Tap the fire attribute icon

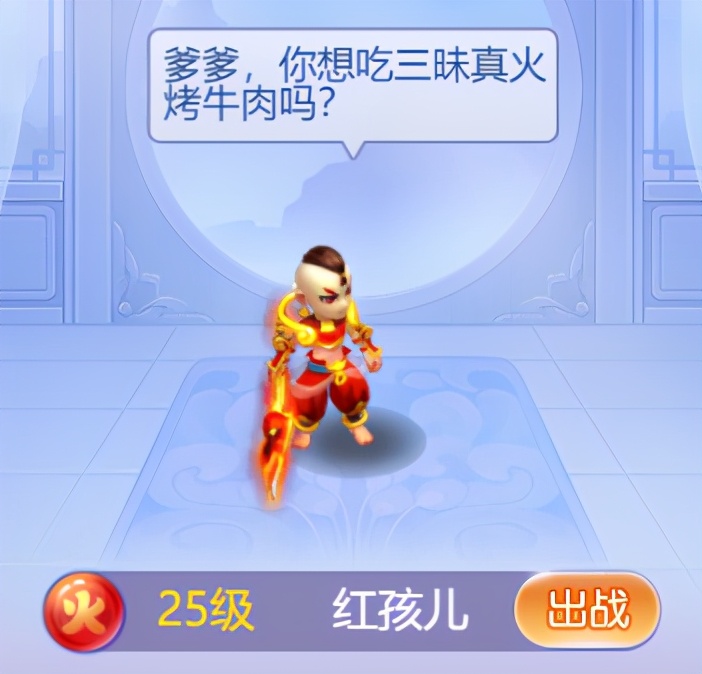click(83, 610)
